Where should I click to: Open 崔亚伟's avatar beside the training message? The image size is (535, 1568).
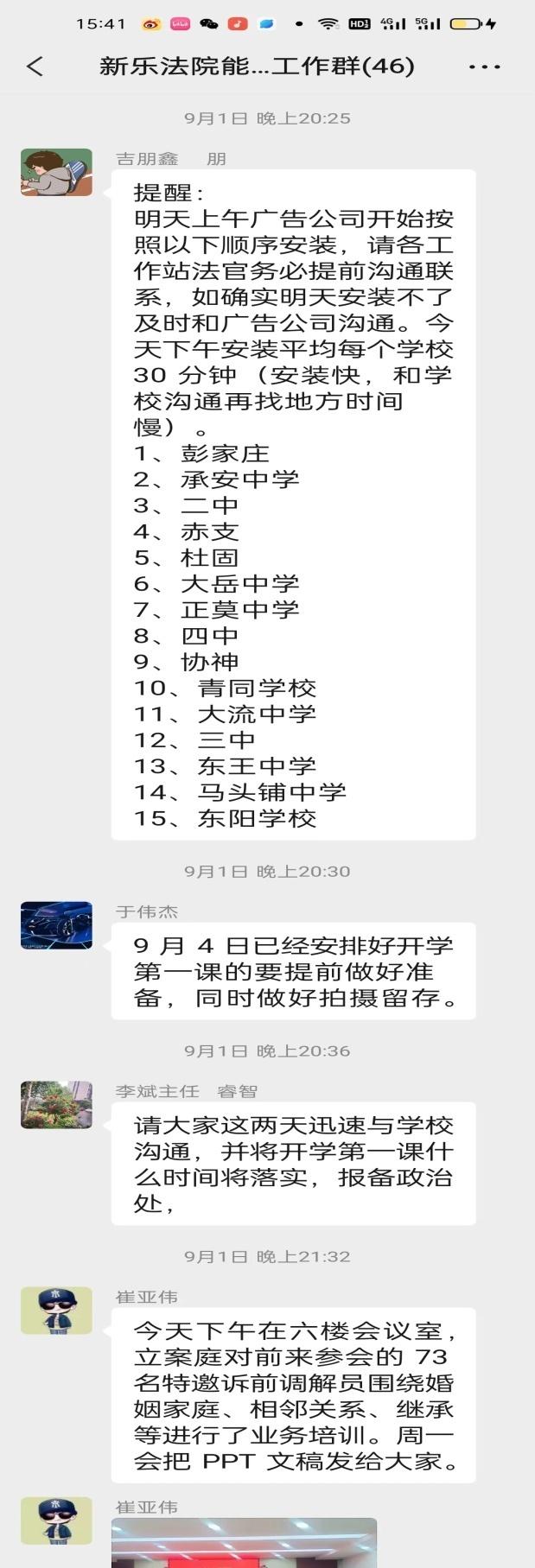56,1311
